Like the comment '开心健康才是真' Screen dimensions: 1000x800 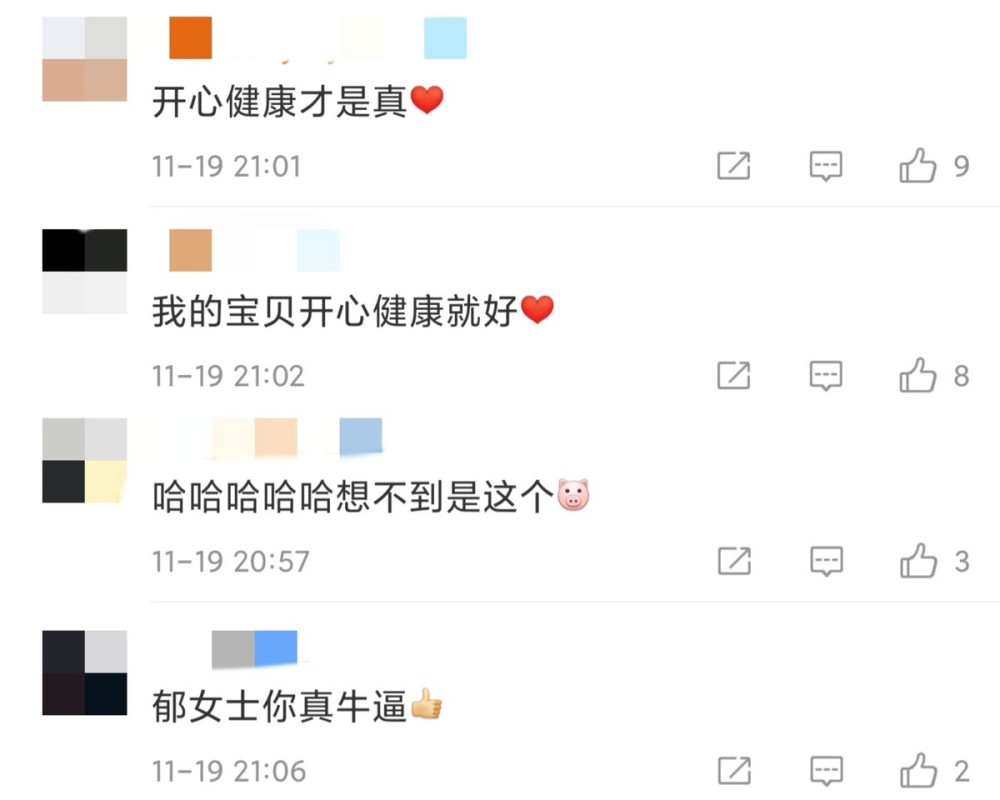pyautogui.click(x=918, y=166)
